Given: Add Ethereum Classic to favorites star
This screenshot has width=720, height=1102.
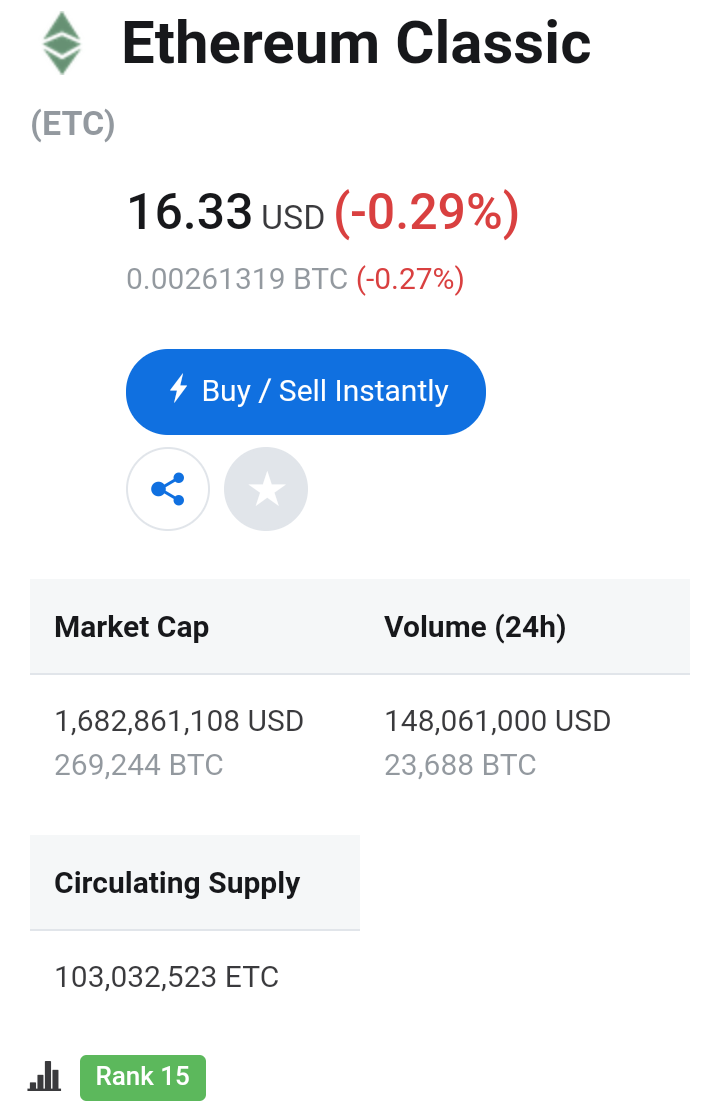Looking at the screenshot, I should point(266,489).
